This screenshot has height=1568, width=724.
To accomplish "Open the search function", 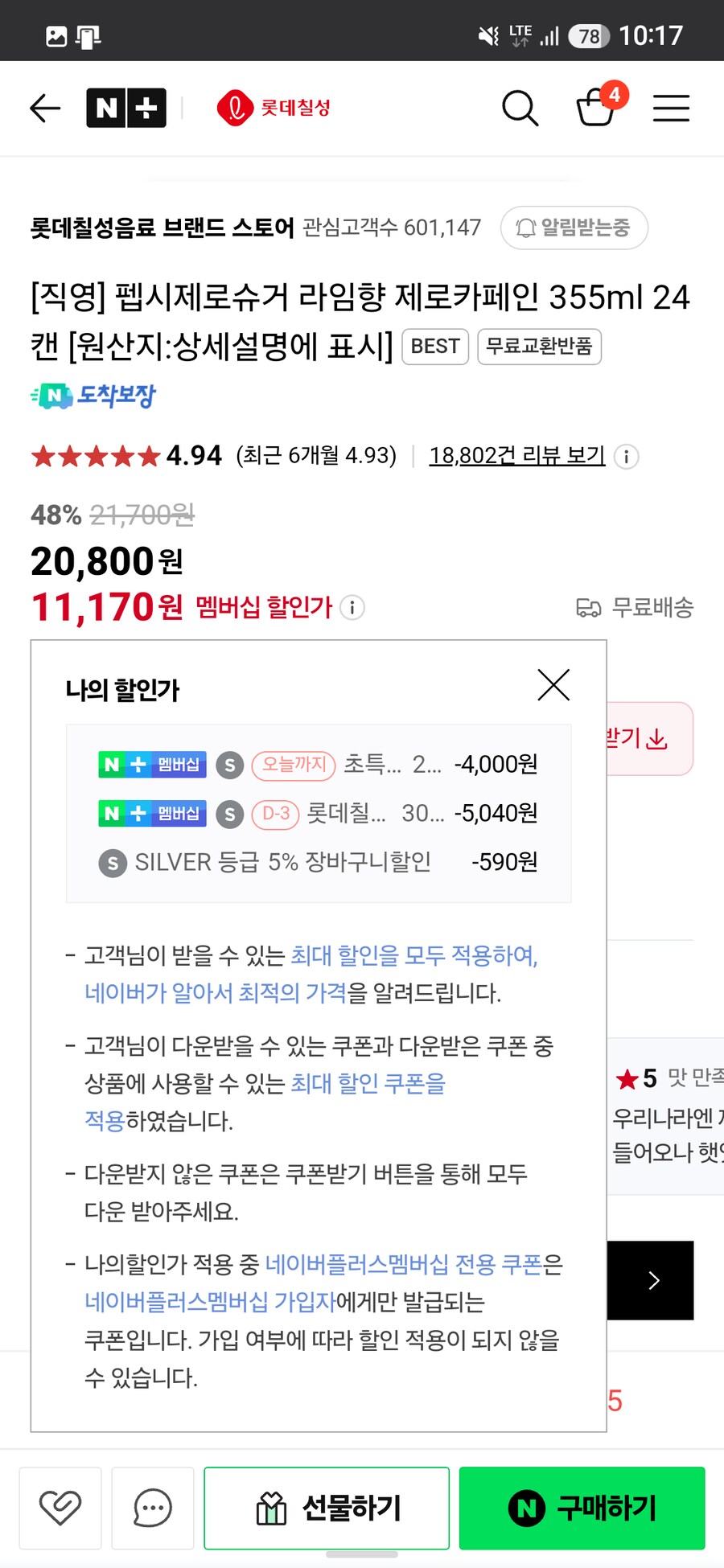I will click(x=519, y=108).
